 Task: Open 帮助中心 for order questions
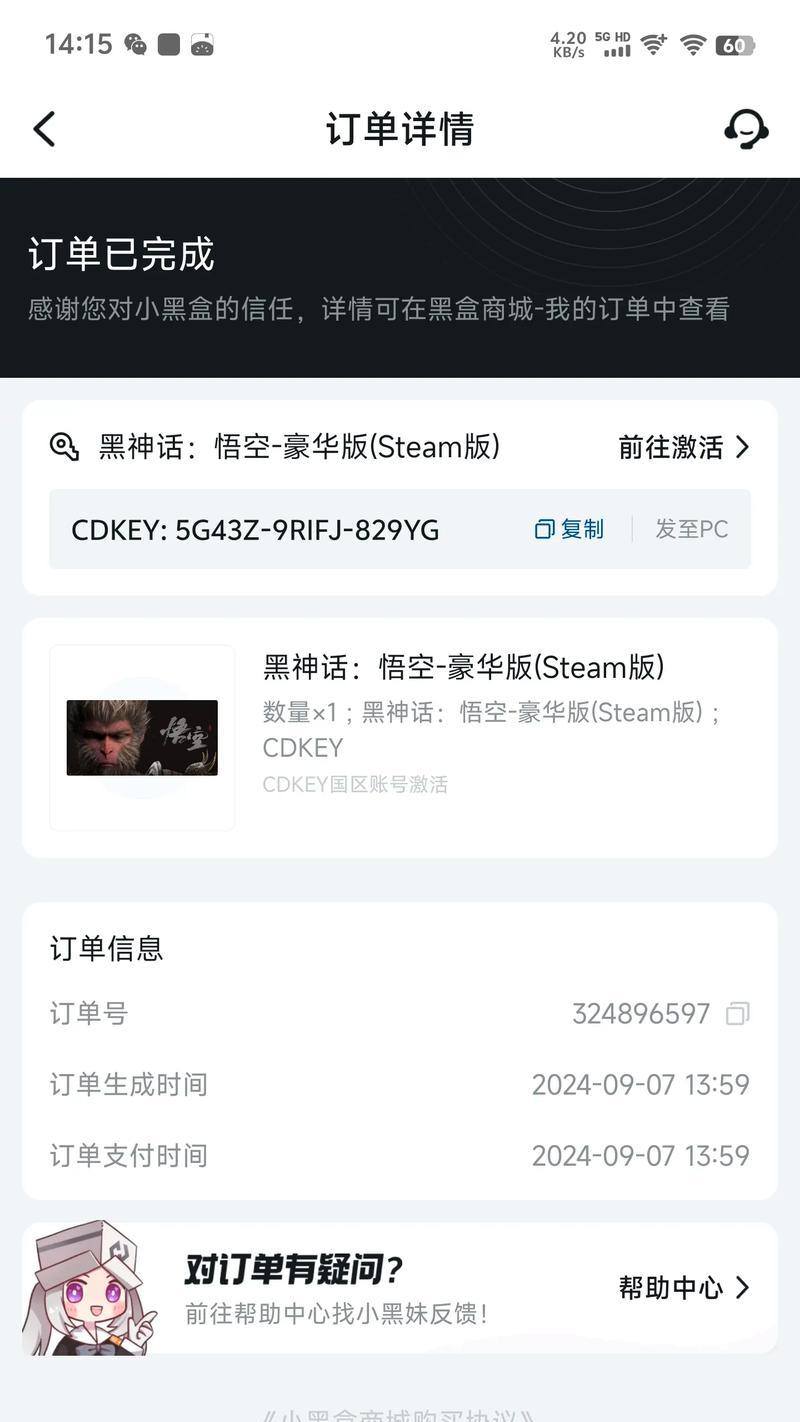coord(684,1287)
